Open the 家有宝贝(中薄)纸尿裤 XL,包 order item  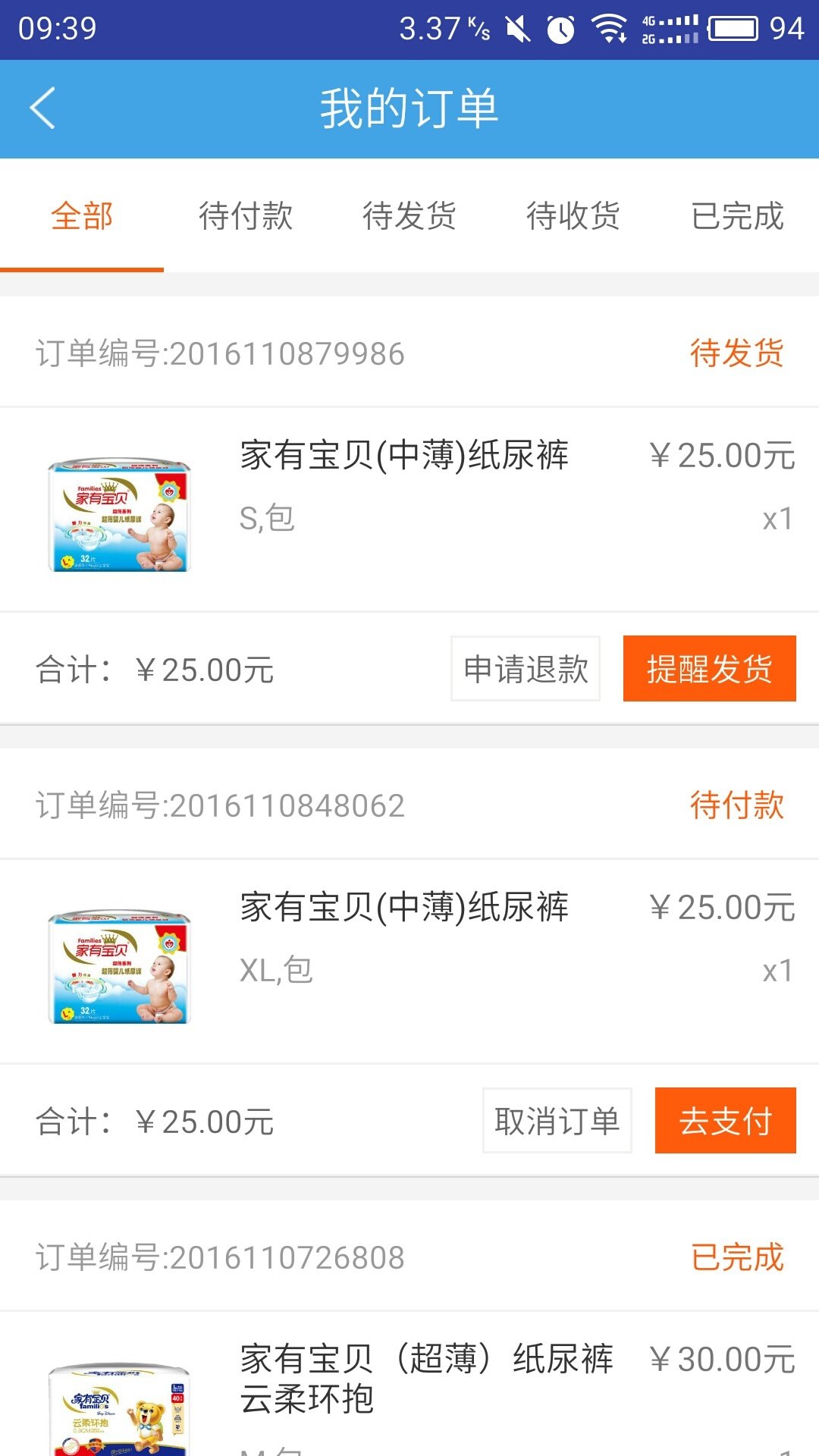tap(409, 961)
